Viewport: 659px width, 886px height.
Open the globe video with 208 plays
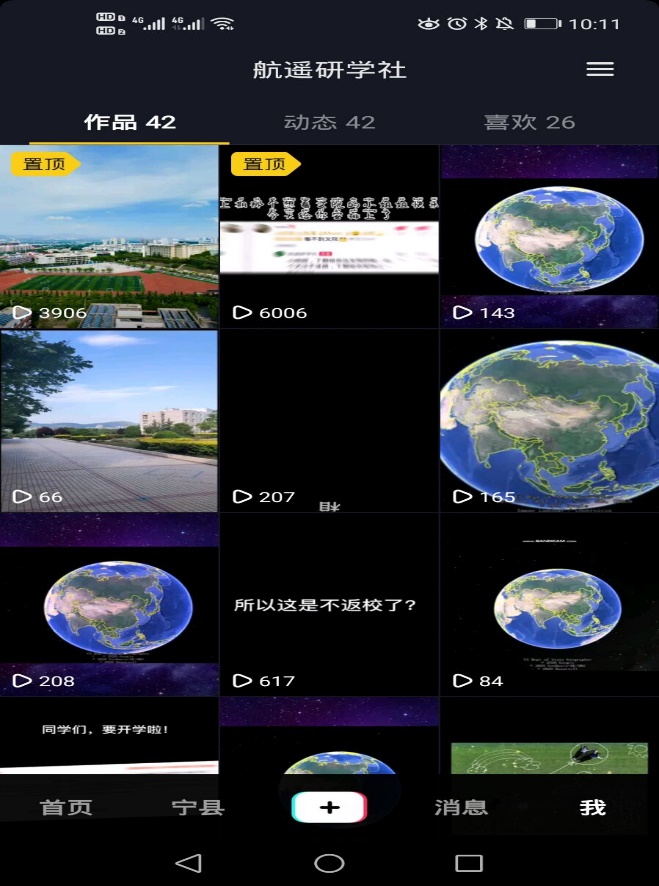click(x=109, y=605)
